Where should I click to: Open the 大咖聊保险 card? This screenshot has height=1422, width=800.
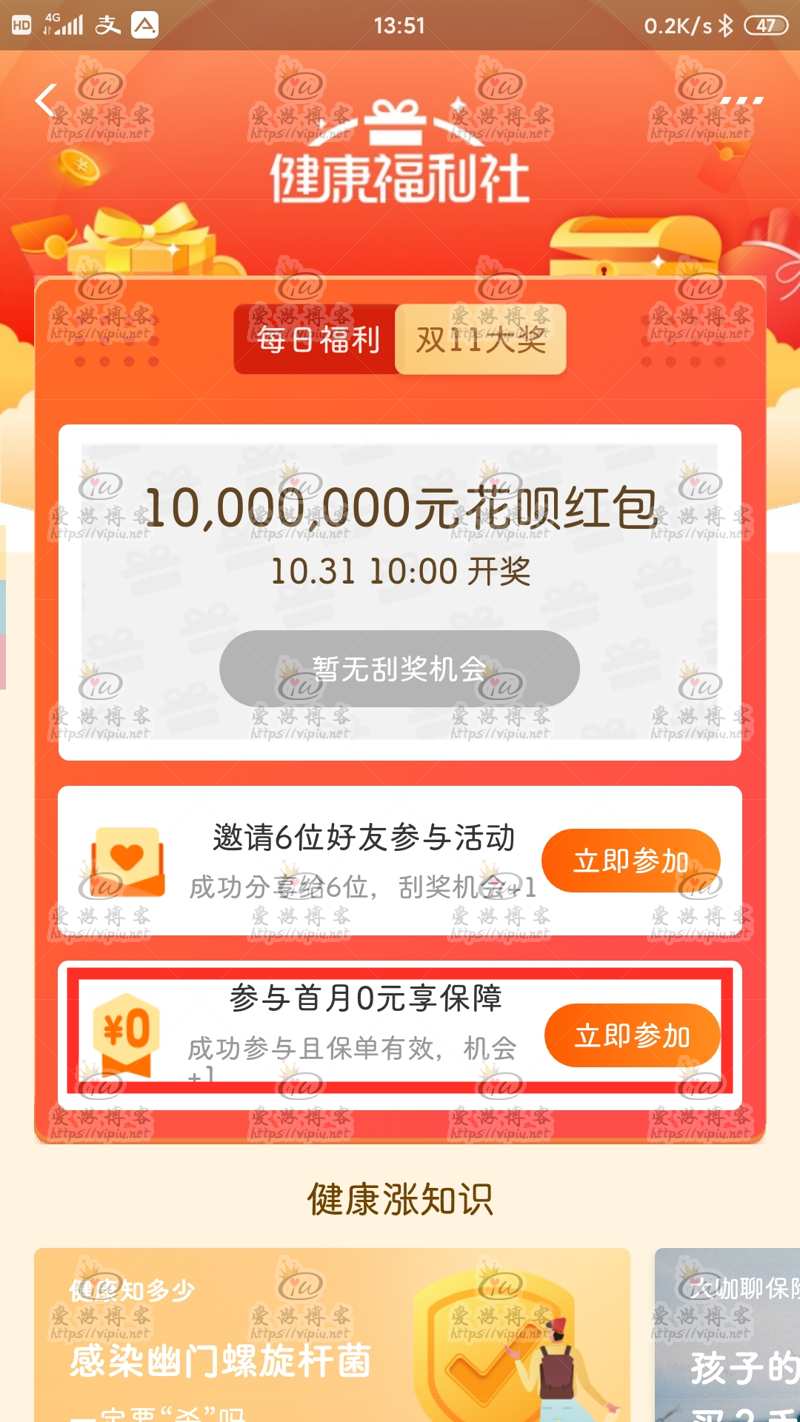pyautogui.click(x=727, y=1335)
